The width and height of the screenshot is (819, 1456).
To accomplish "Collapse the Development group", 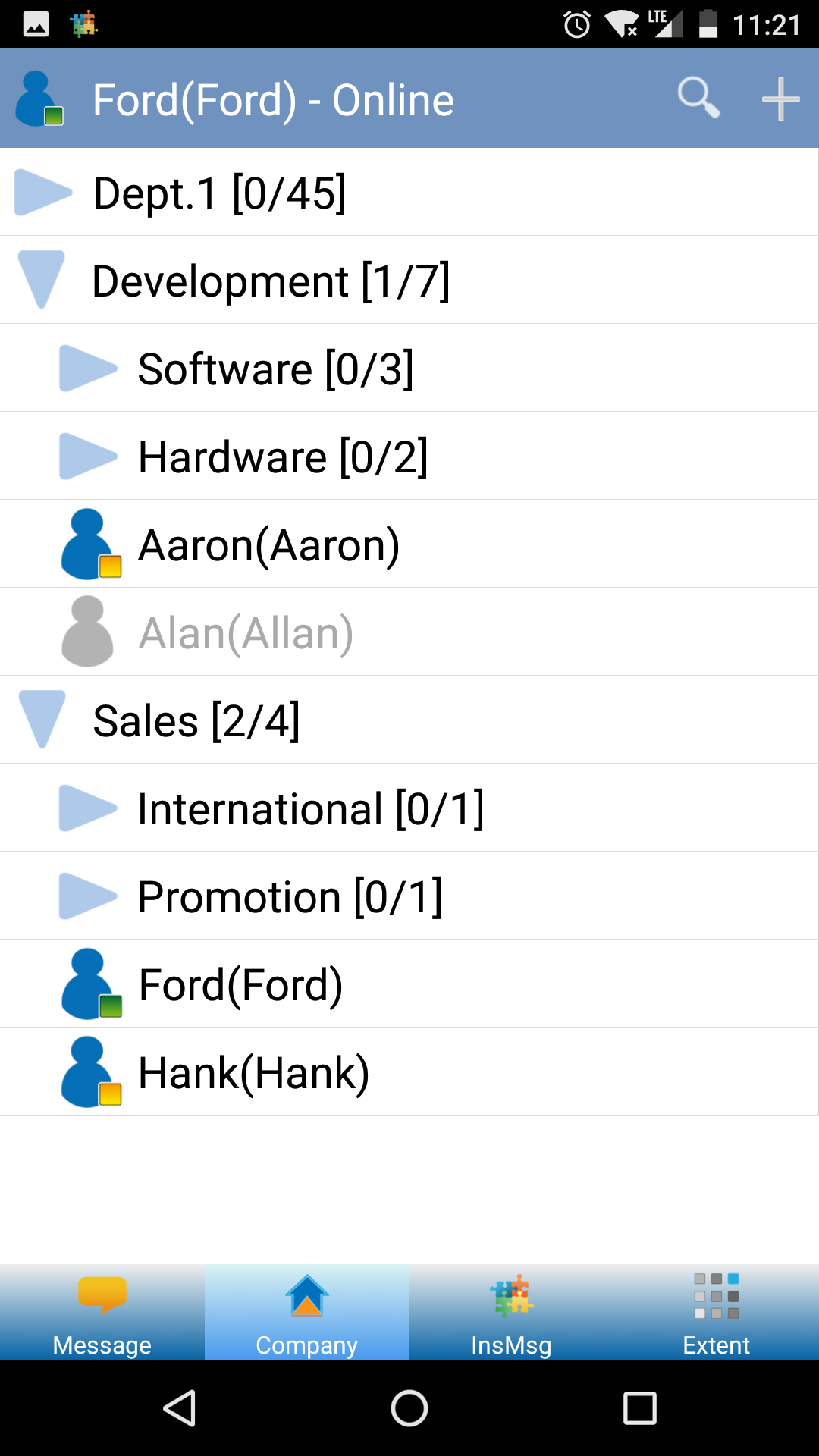I will point(409,280).
